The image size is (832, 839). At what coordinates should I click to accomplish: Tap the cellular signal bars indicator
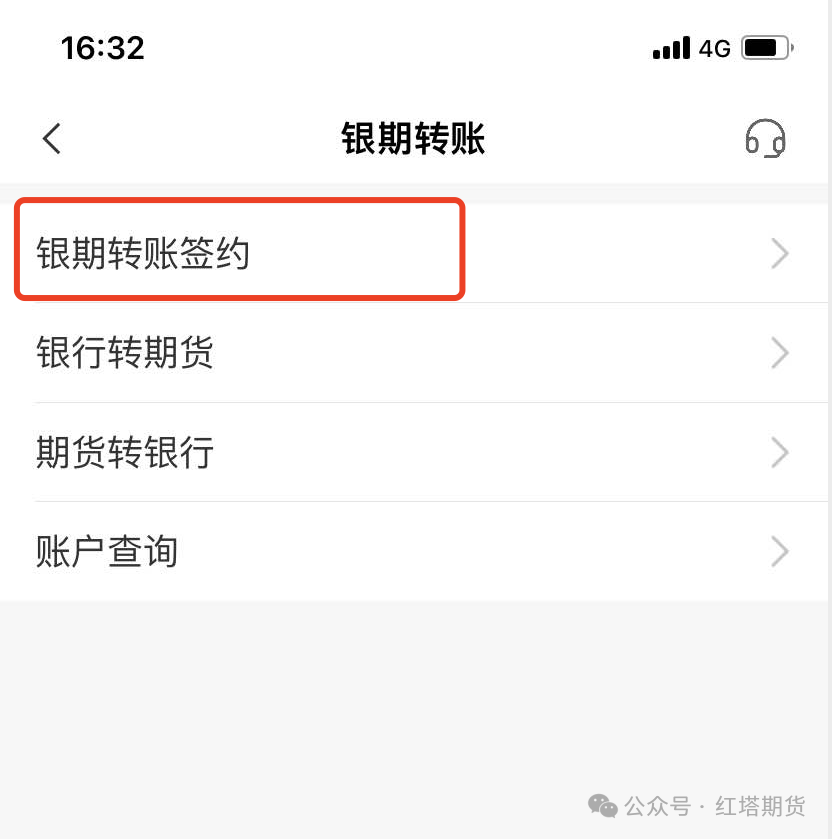pyautogui.click(x=669, y=47)
